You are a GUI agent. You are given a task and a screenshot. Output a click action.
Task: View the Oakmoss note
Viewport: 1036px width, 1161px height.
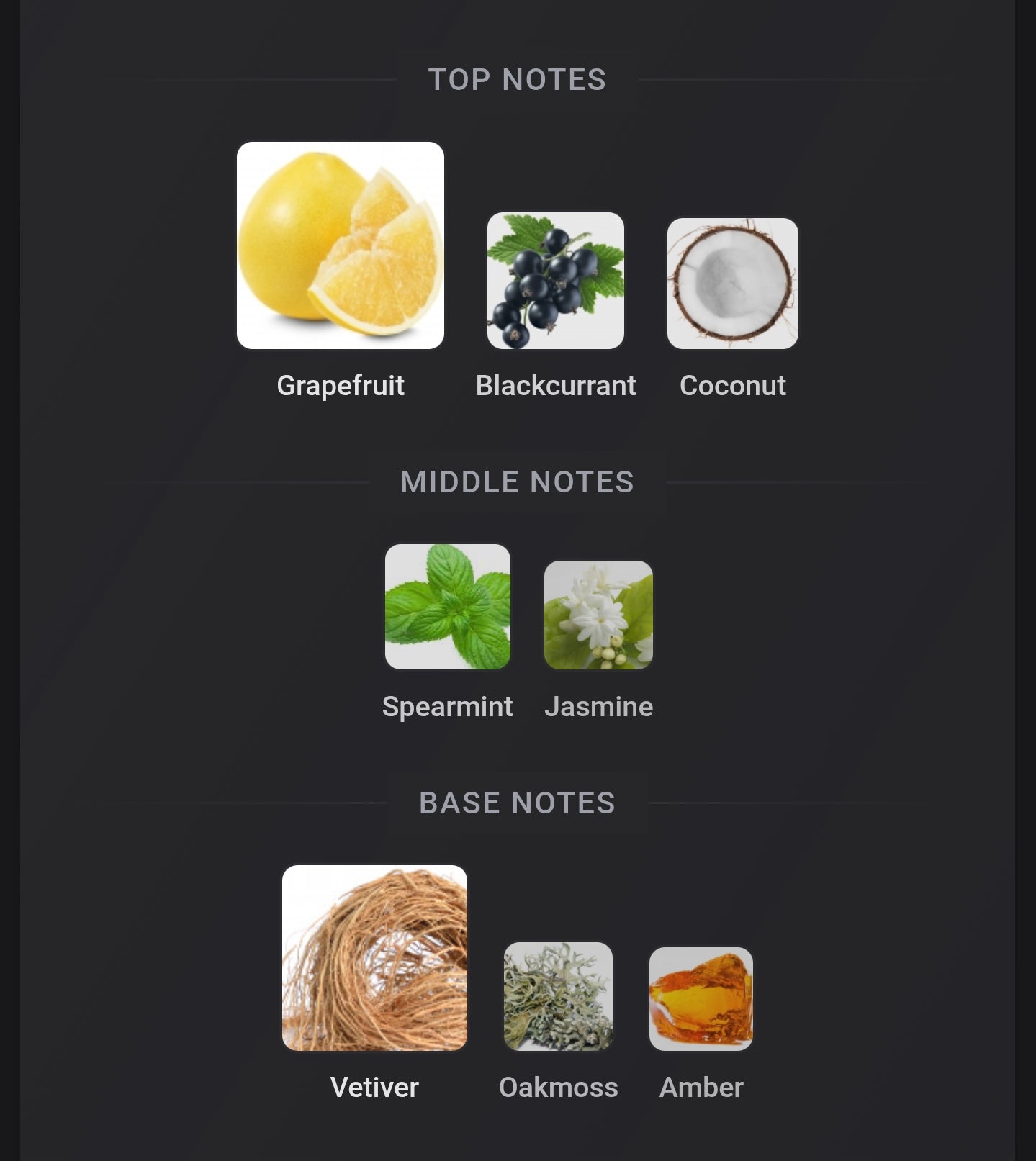pyautogui.click(x=558, y=997)
